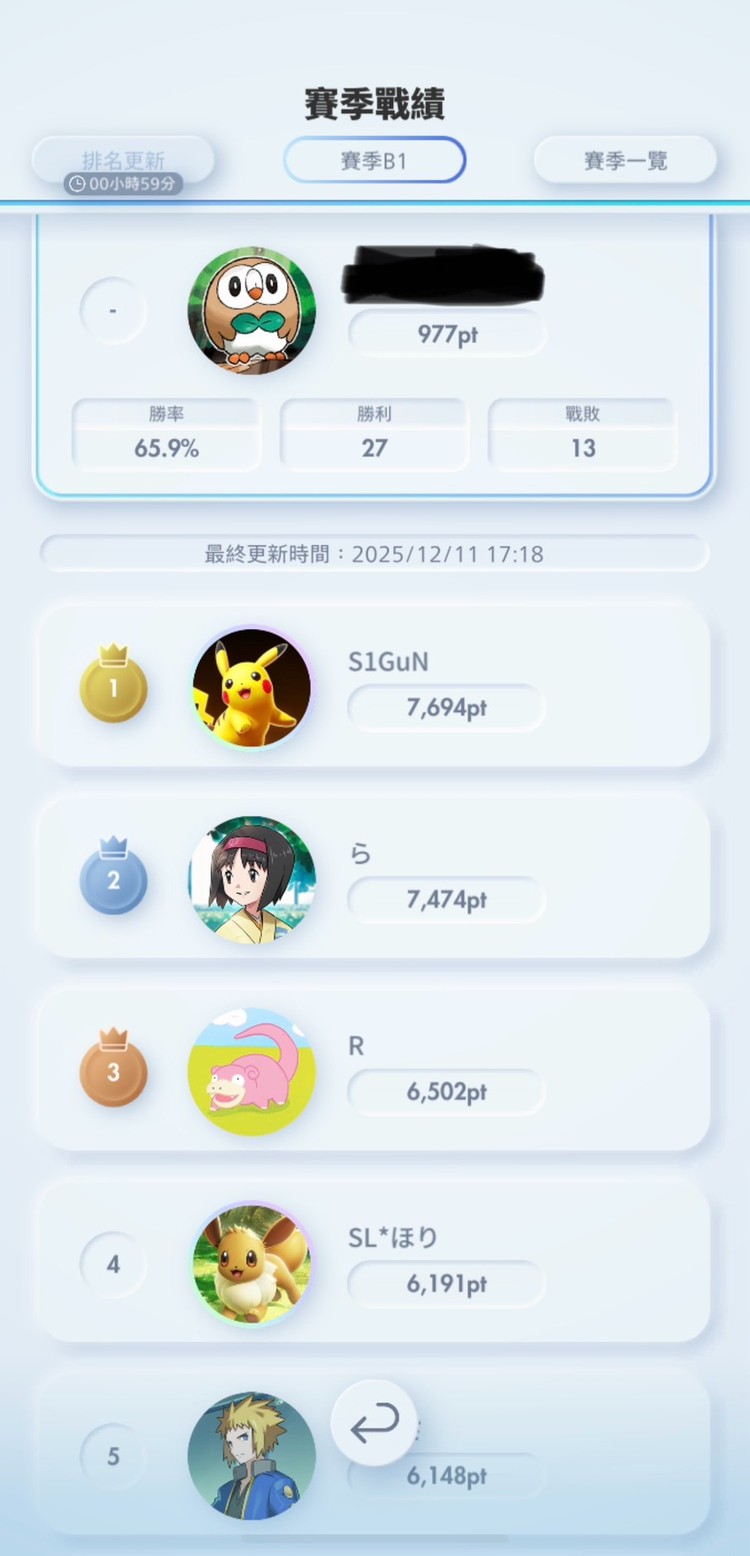The width and height of the screenshot is (750, 1556).
Task: Click S1GuN's 7,694pt score field
Action: (445, 707)
